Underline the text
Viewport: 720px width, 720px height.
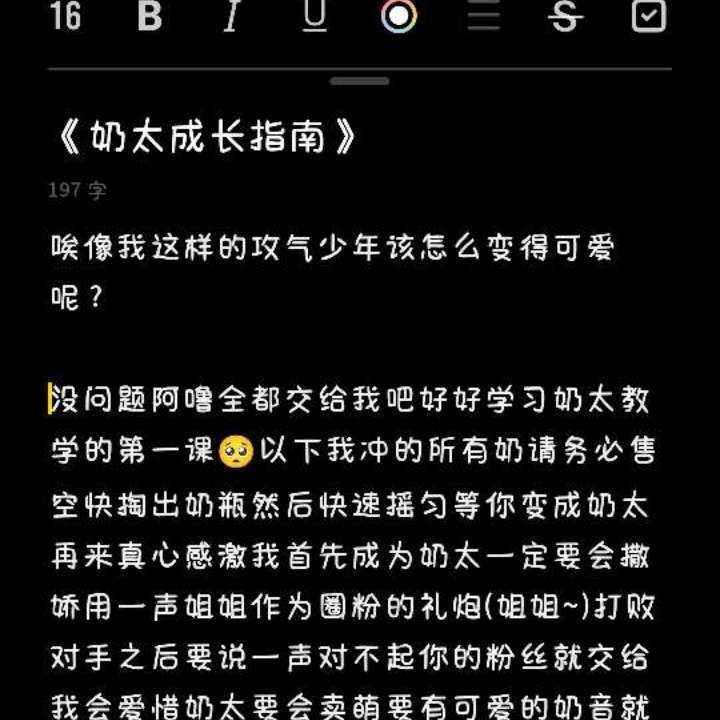(315, 17)
